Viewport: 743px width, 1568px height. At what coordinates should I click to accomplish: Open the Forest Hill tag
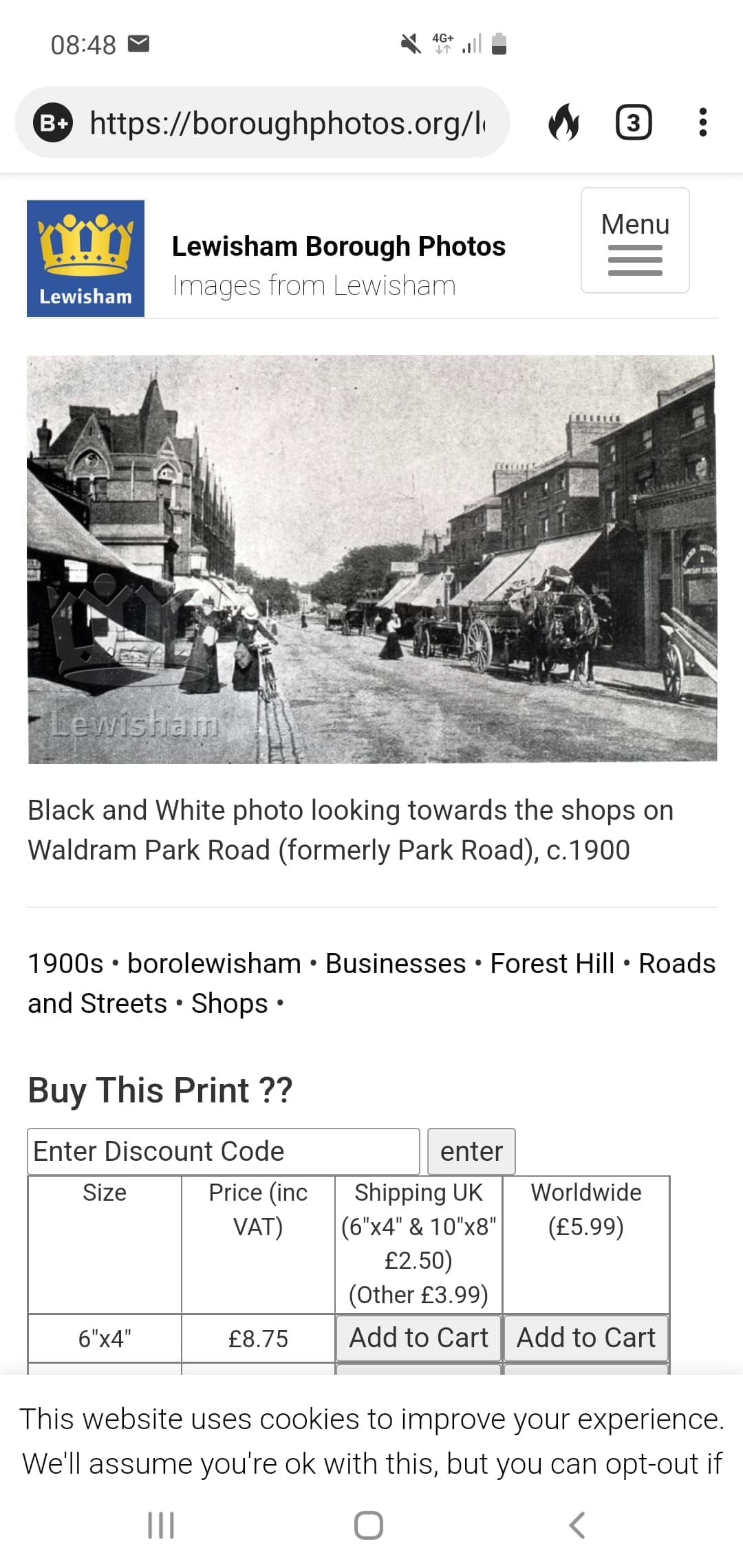[552, 963]
